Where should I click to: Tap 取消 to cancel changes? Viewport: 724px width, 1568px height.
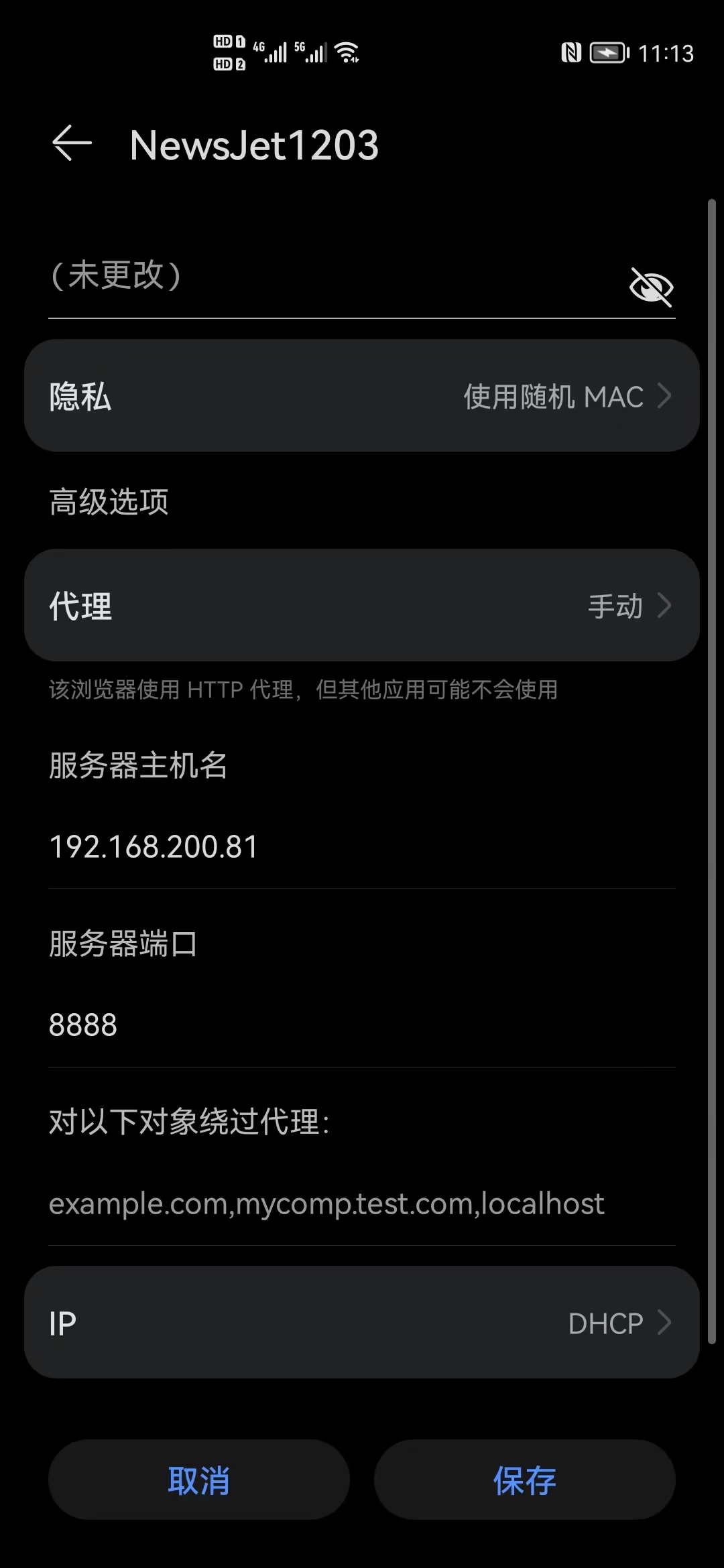pyautogui.click(x=199, y=1480)
